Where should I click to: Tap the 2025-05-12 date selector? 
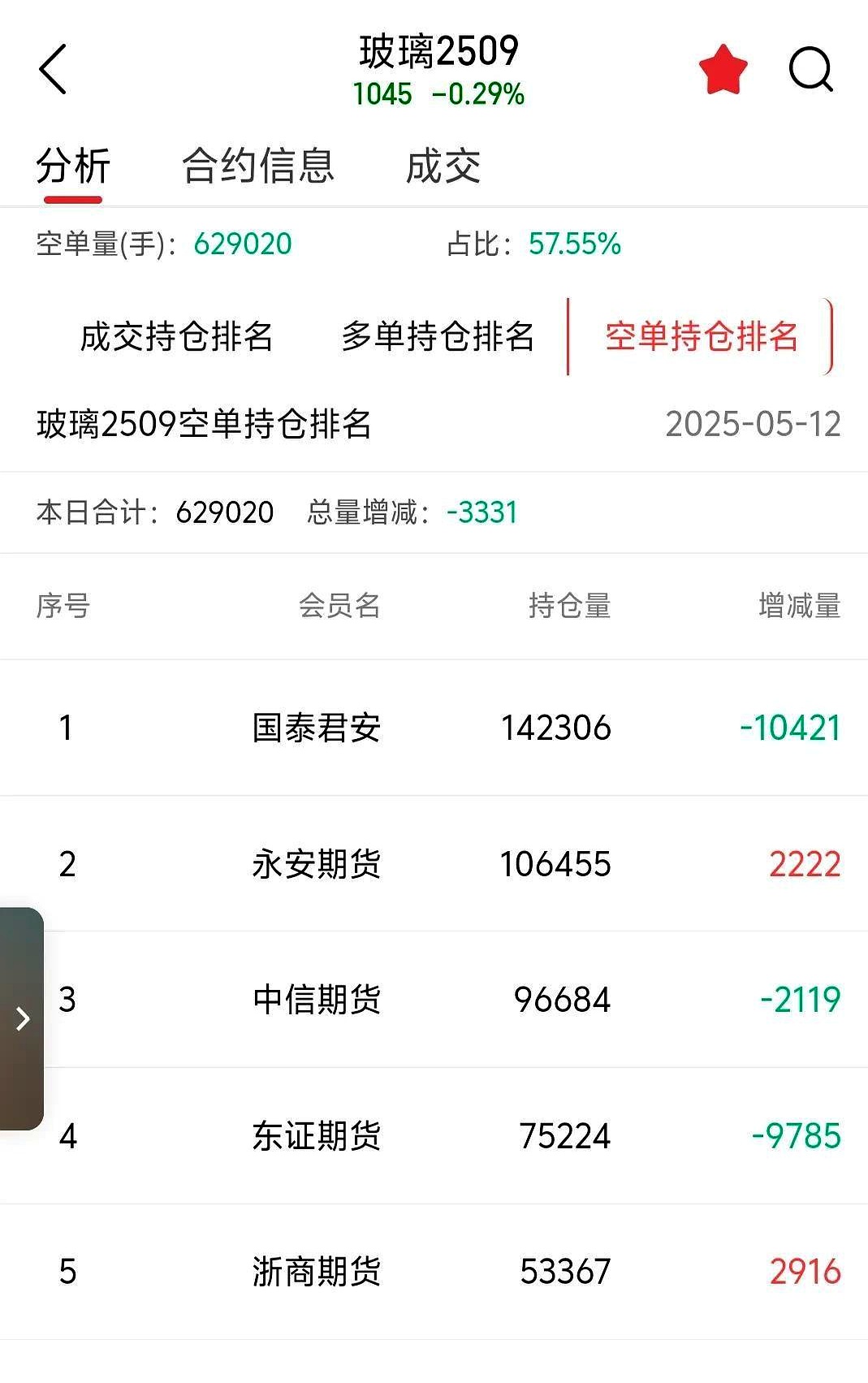point(753,424)
